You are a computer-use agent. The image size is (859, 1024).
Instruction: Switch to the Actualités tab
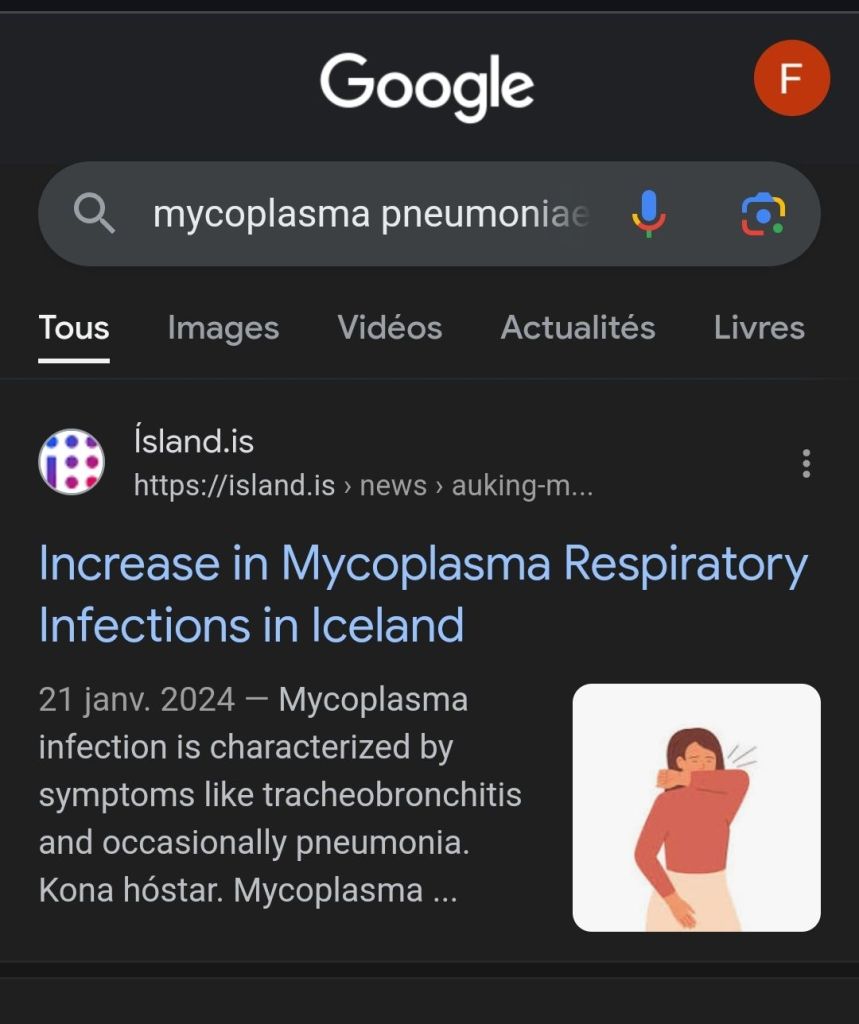tap(578, 328)
